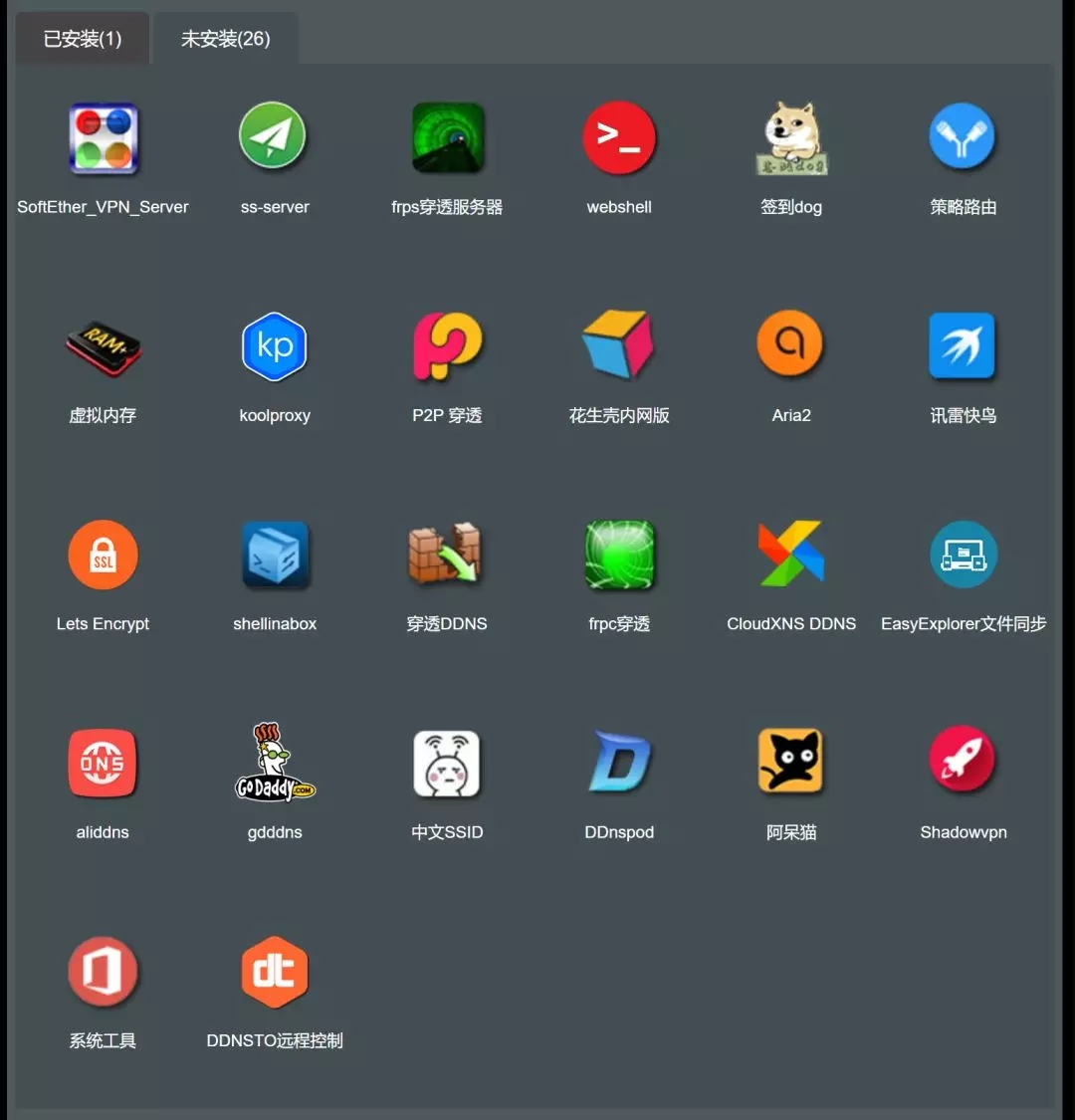Open the aliddns plugin
1075x1120 pixels.
point(103,764)
